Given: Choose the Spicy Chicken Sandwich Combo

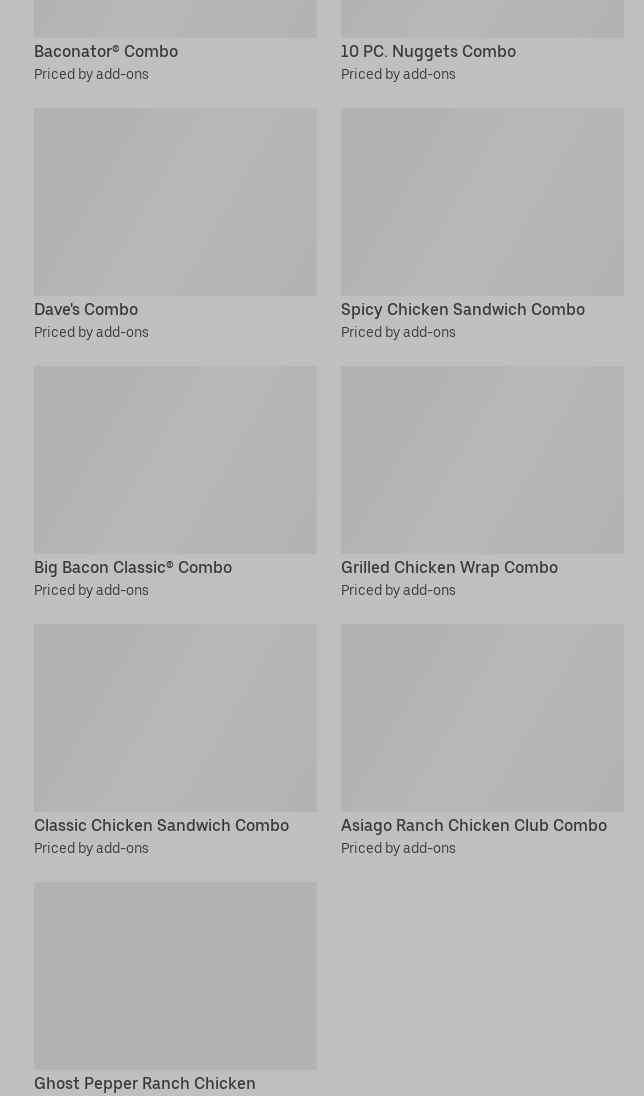Looking at the screenshot, I should (x=482, y=224).
